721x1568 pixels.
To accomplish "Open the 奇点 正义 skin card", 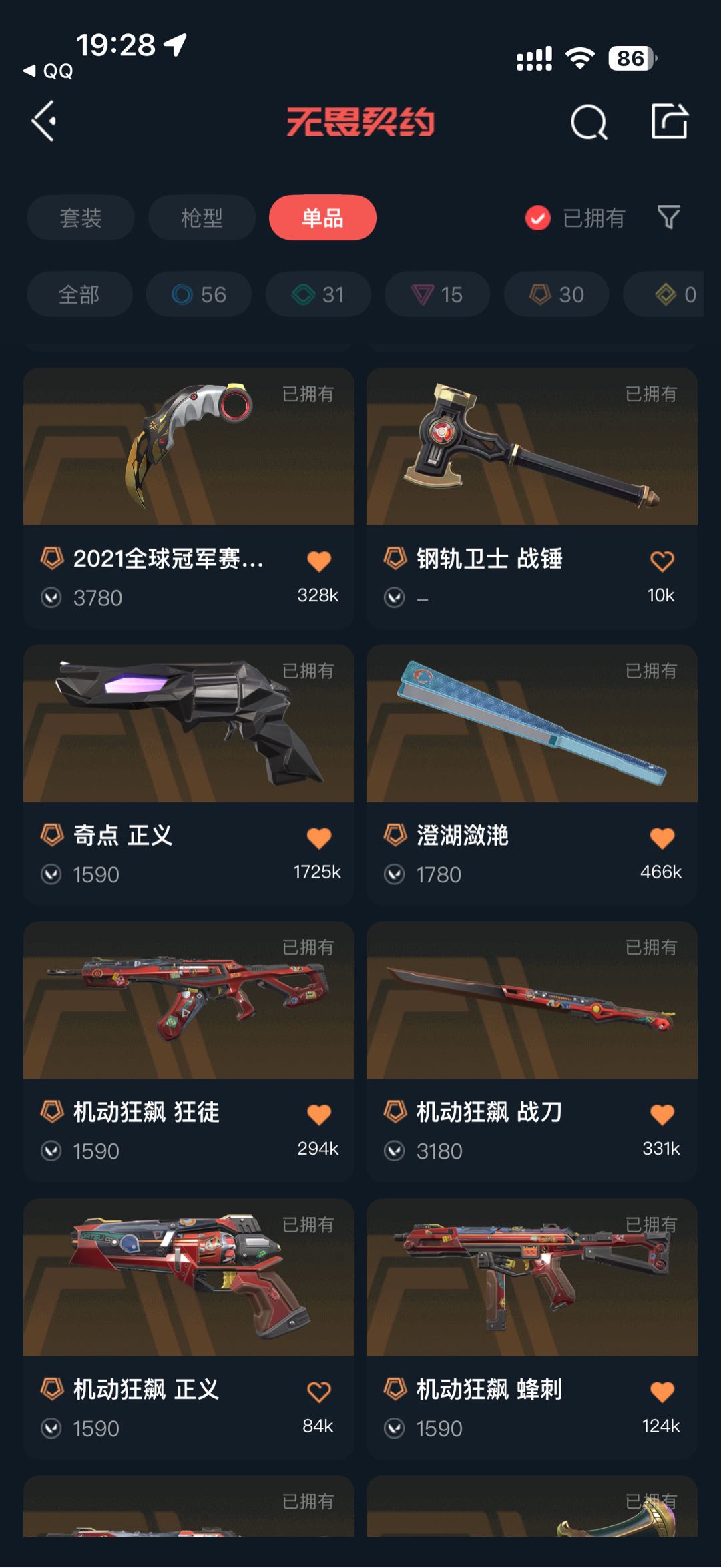I will pyautogui.click(x=189, y=775).
